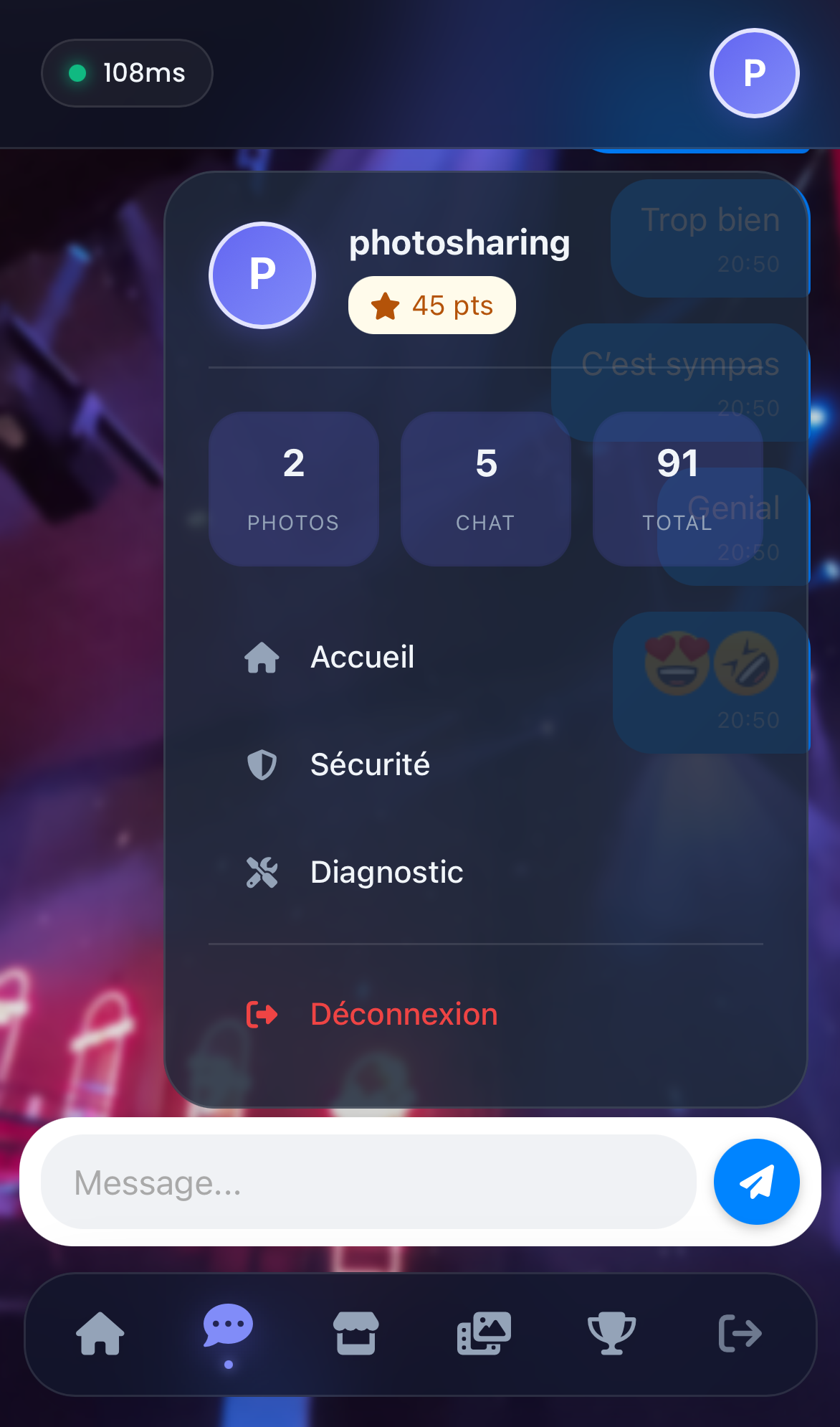Open the gallery icon in the bottom bar

[x=484, y=1332]
